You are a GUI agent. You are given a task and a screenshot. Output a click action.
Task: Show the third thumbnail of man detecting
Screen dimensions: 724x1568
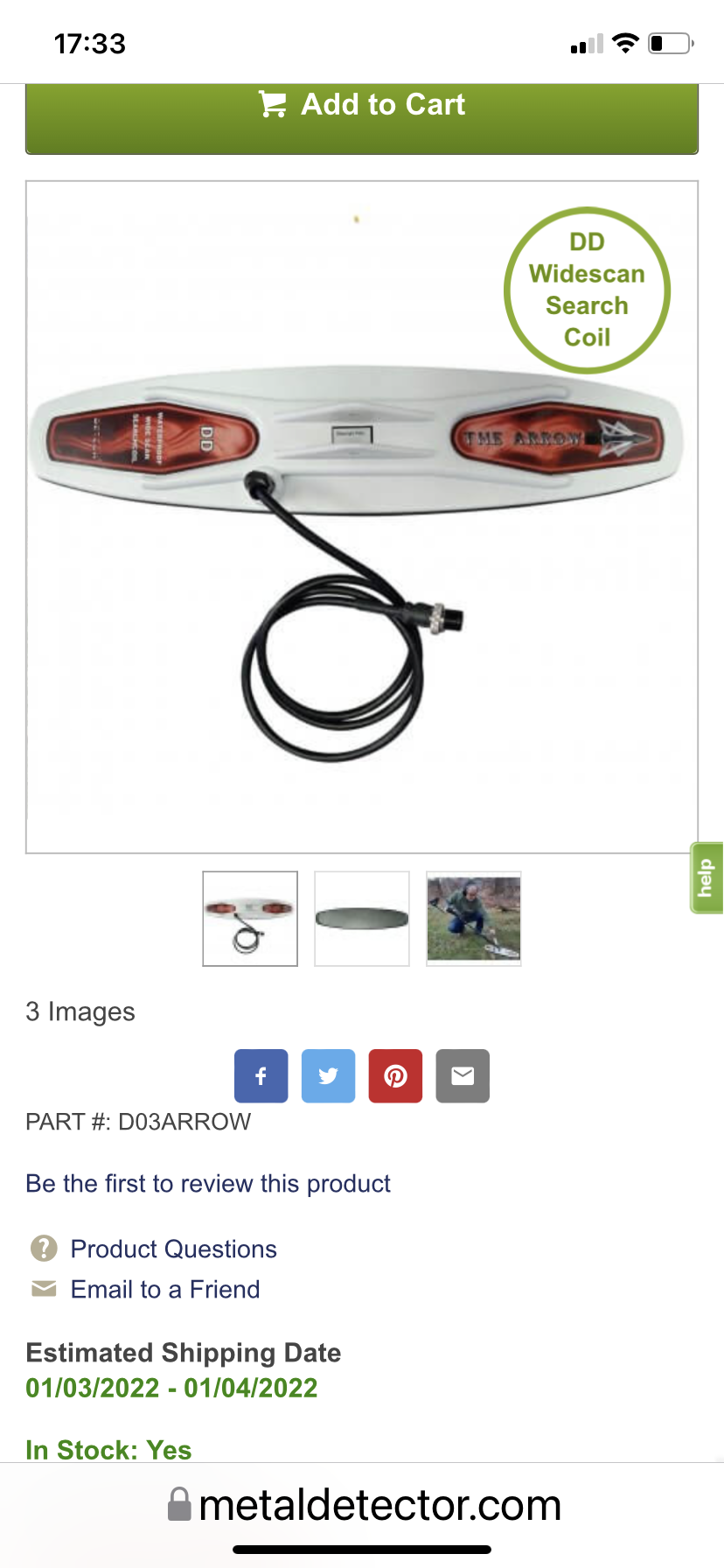point(474,919)
